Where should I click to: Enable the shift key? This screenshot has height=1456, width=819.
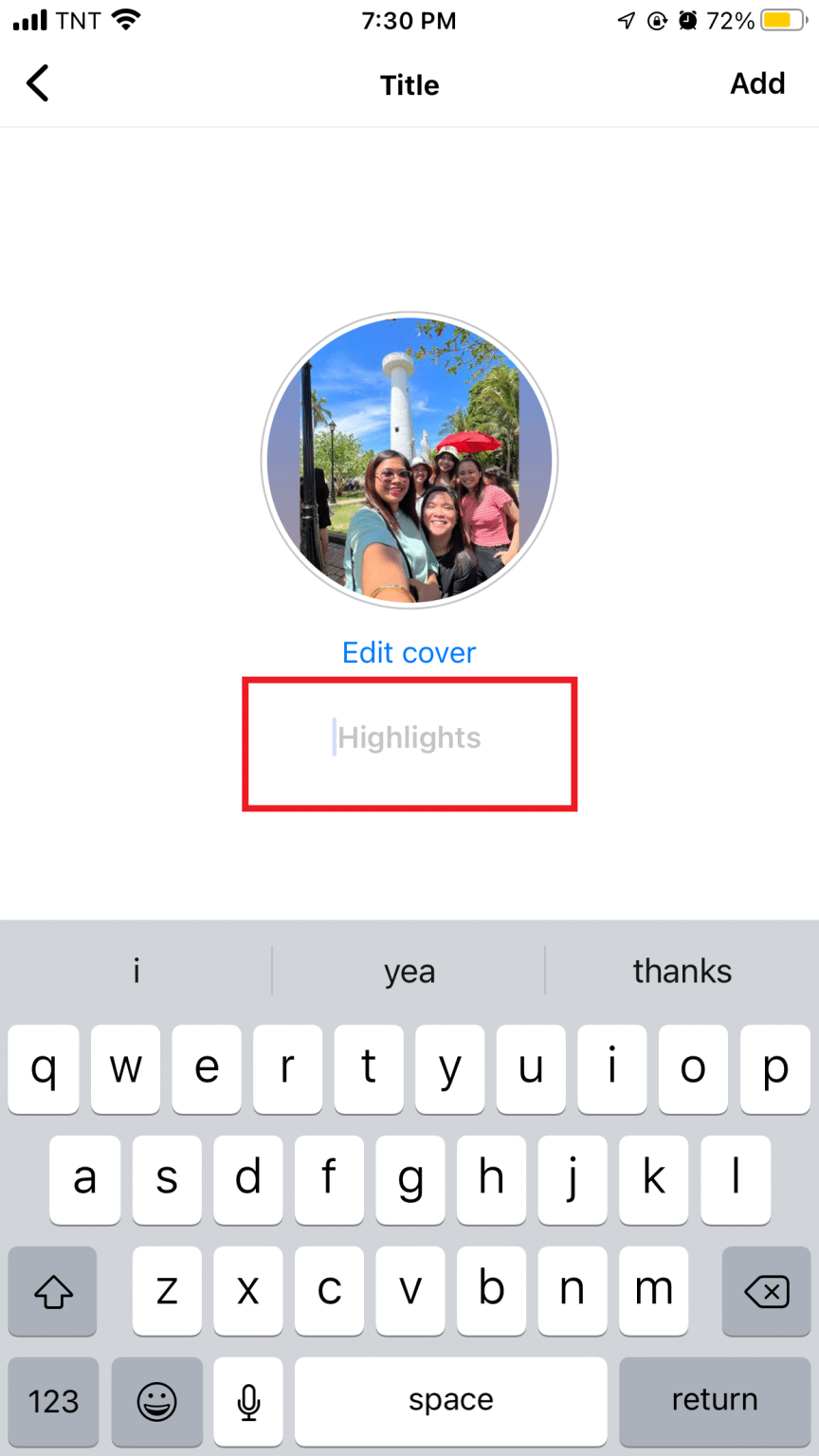[53, 1291]
